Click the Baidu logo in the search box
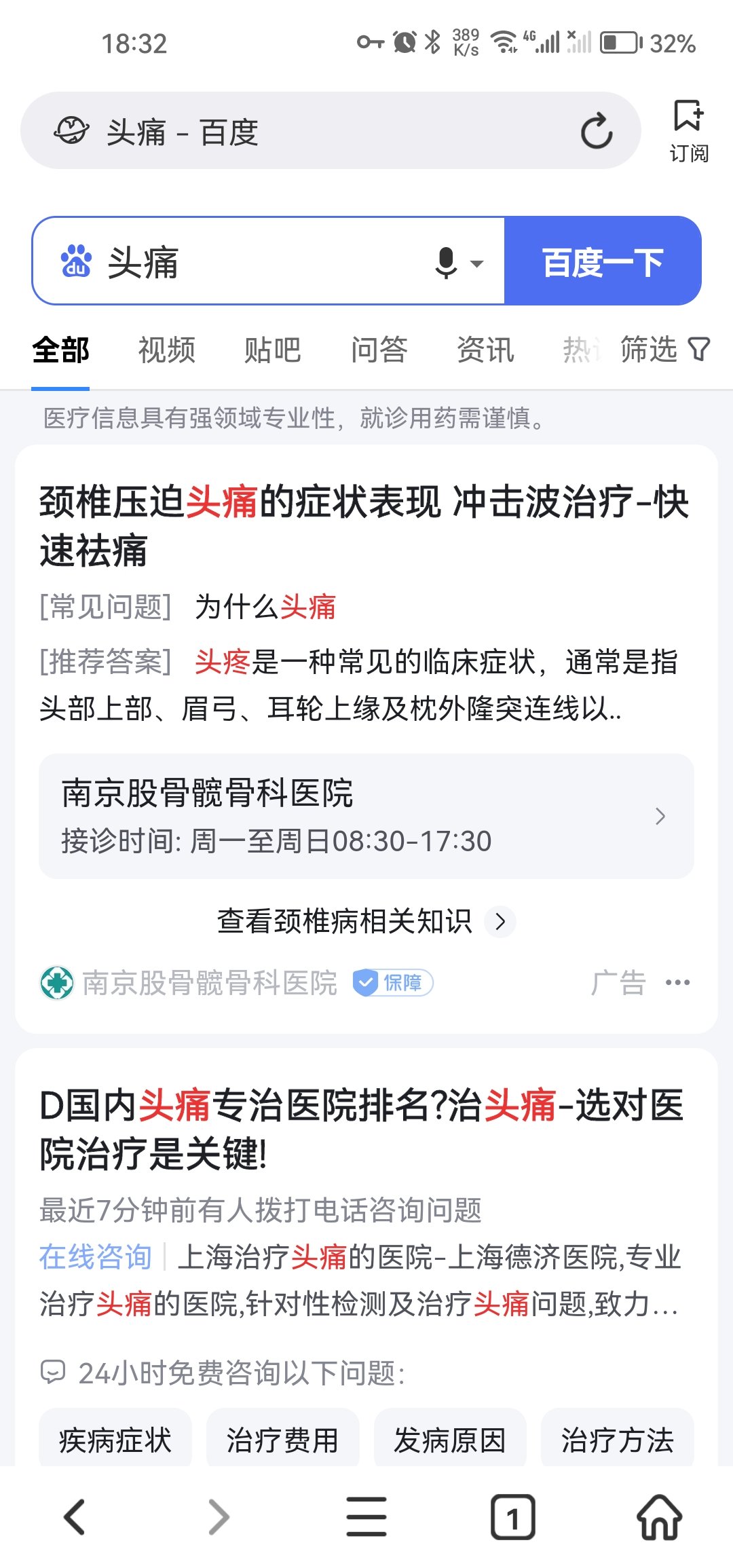This screenshot has width=733, height=1568. point(77,263)
